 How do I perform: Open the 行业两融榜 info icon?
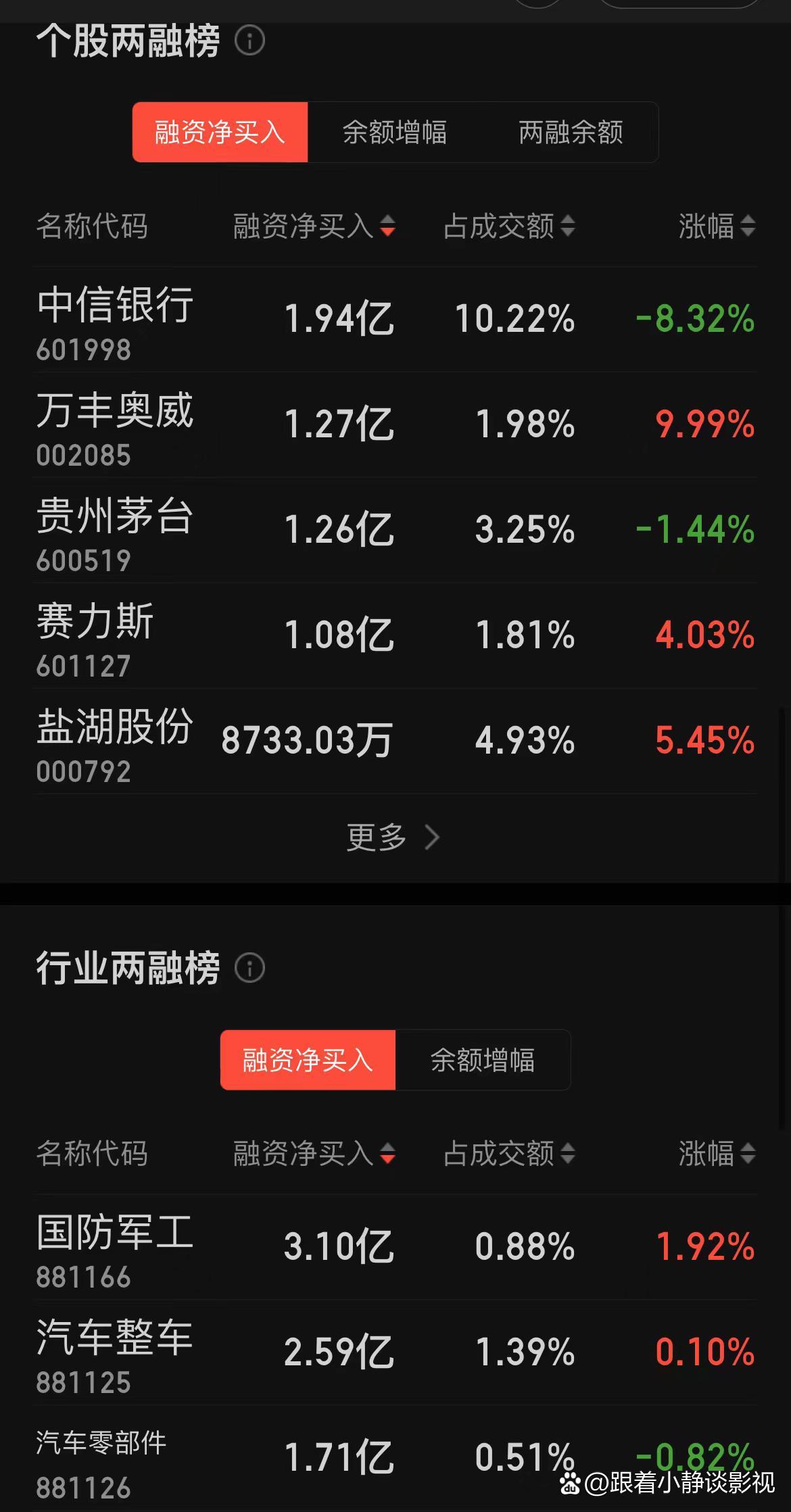coord(250,969)
